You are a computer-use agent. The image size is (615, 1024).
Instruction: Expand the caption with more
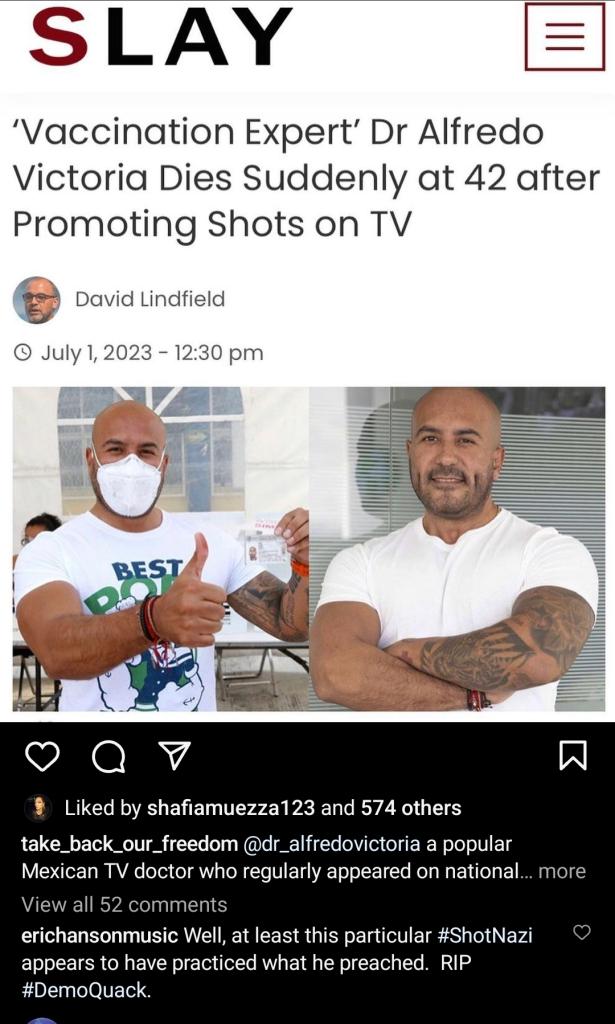point(562,871)
